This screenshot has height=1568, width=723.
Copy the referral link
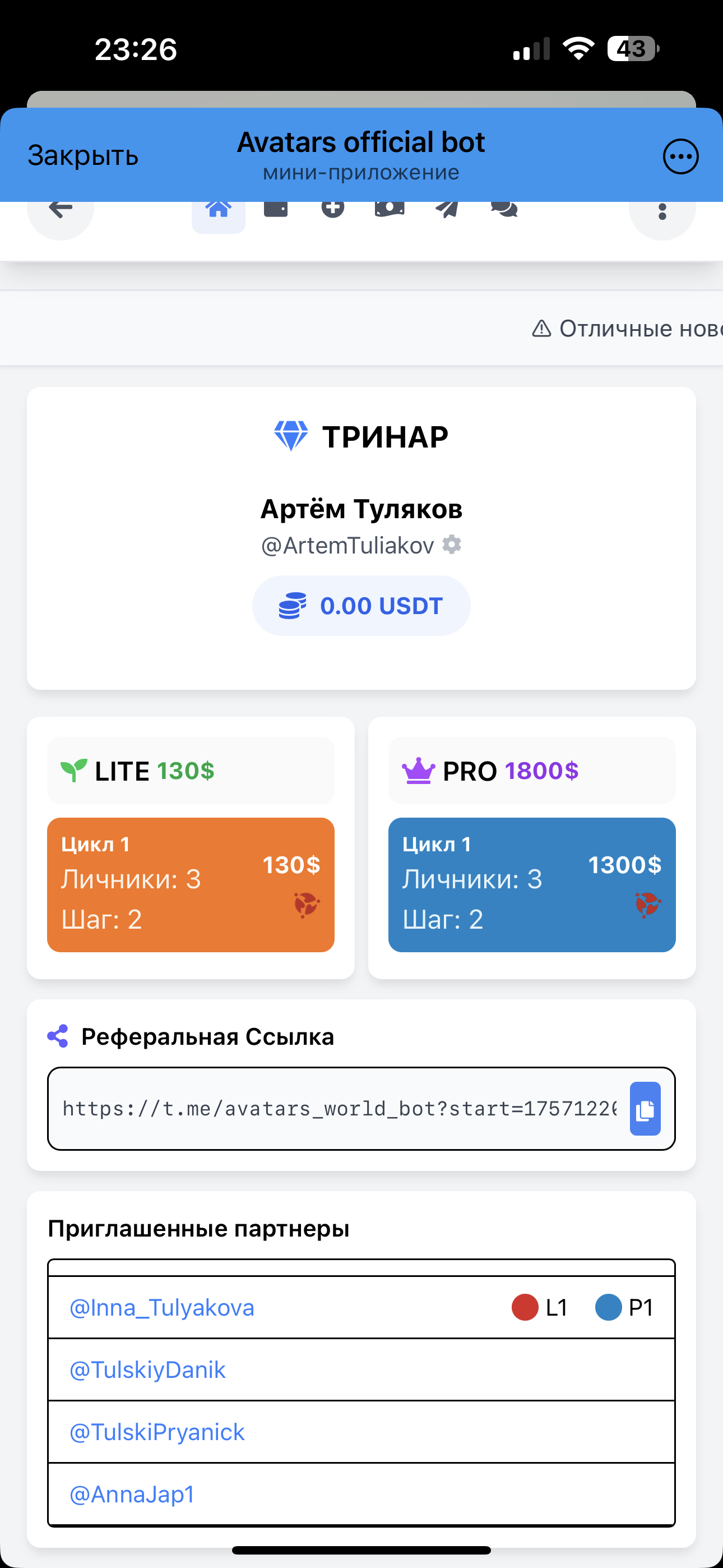click(645, 1109)
